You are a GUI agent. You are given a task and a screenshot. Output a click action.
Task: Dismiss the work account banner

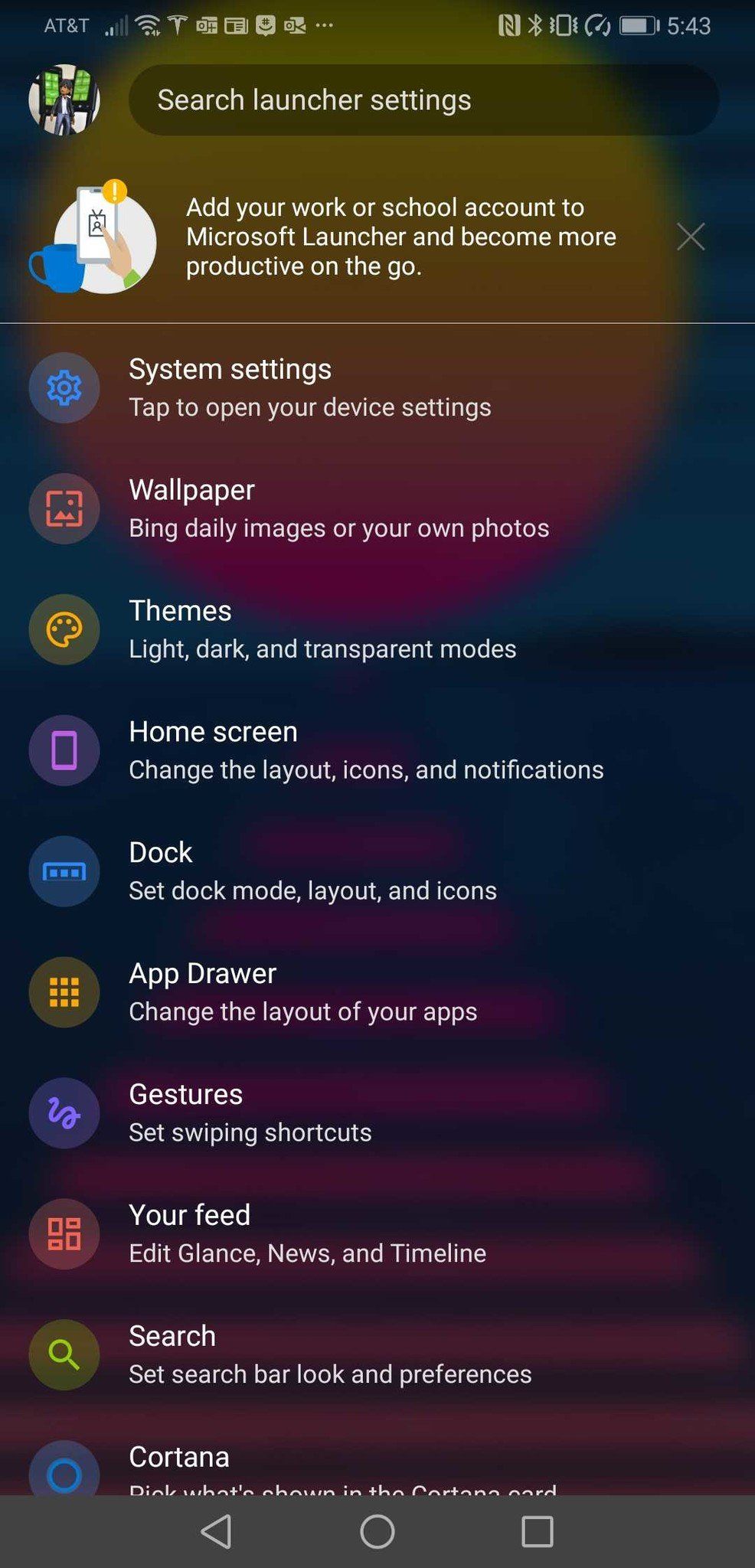(x=690, y=236)
